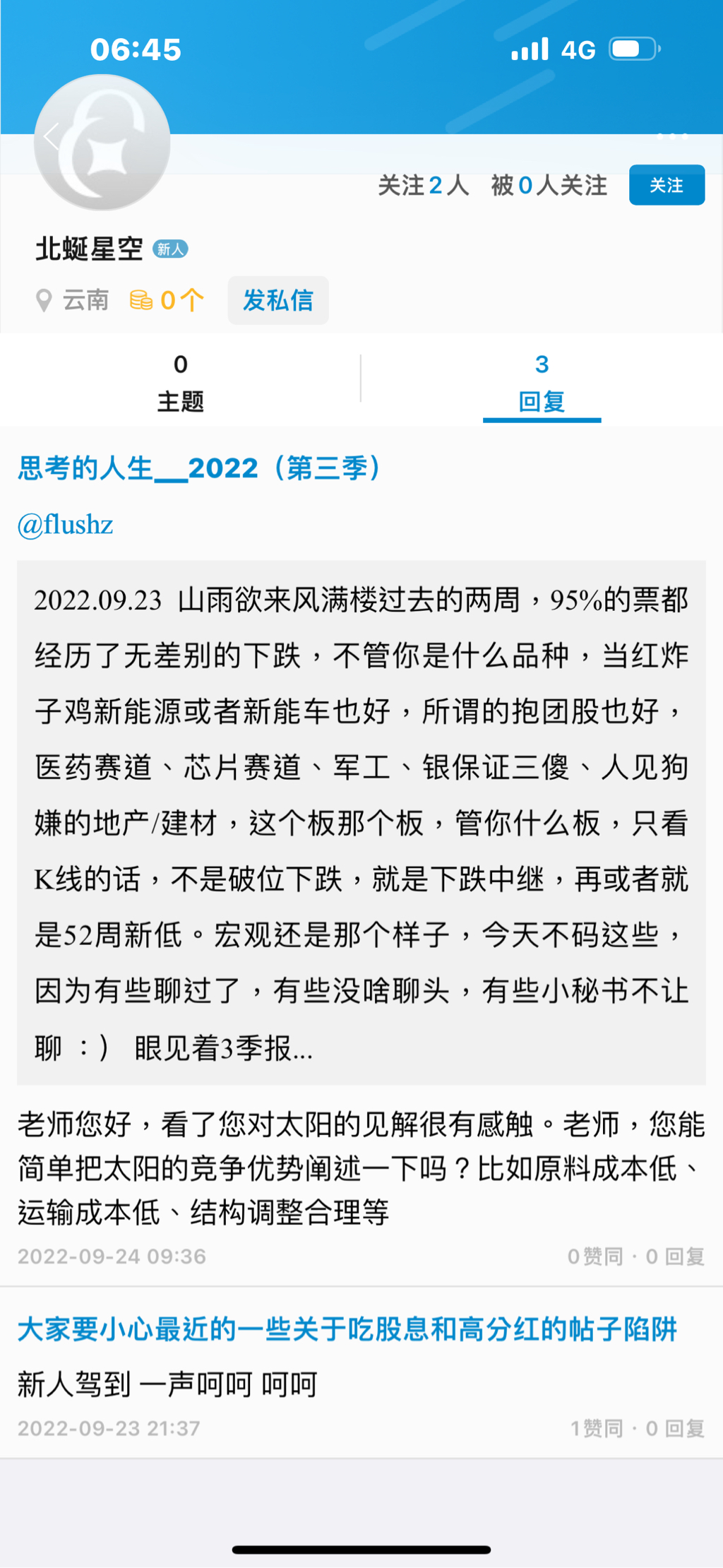This screenshot has width=723, height=1568.
Task: Switch to the 主题 tab
Action: (x=180, y=384)
